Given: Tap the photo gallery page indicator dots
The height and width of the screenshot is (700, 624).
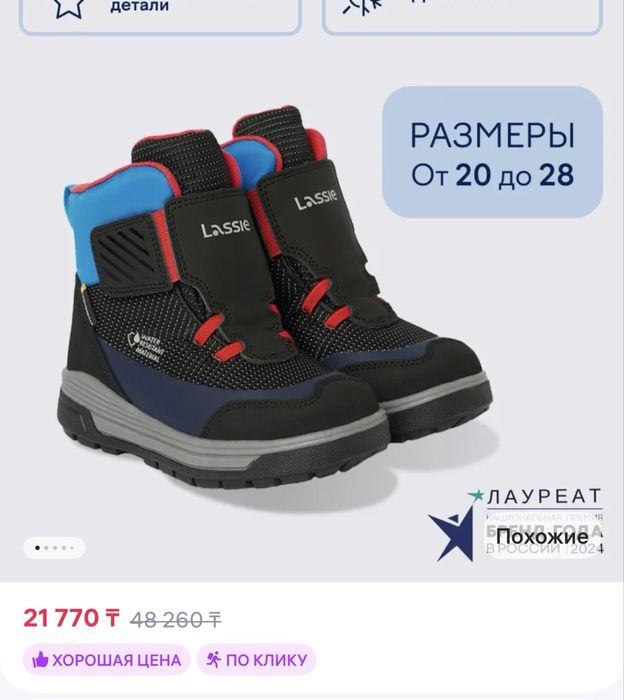Looking at the screenshot, I should 54,548.
